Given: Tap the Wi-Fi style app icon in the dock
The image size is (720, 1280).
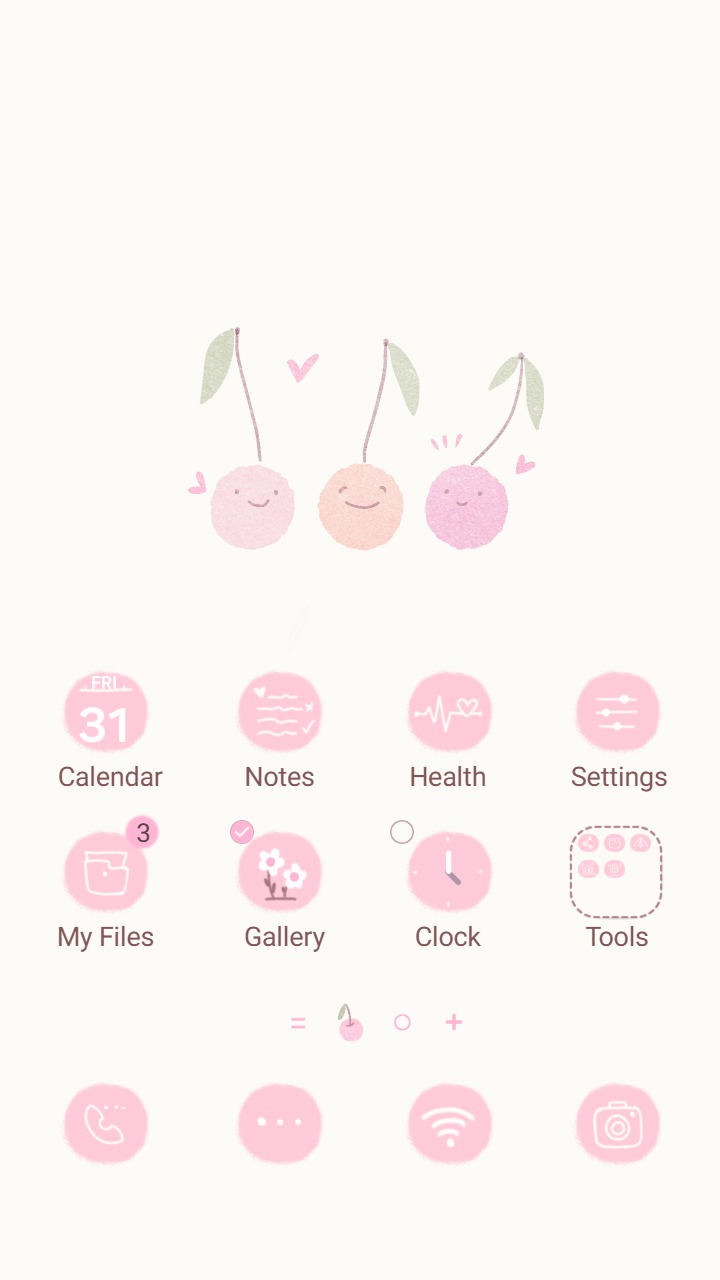Looking at the screenshot, I should click(449, 1123).
